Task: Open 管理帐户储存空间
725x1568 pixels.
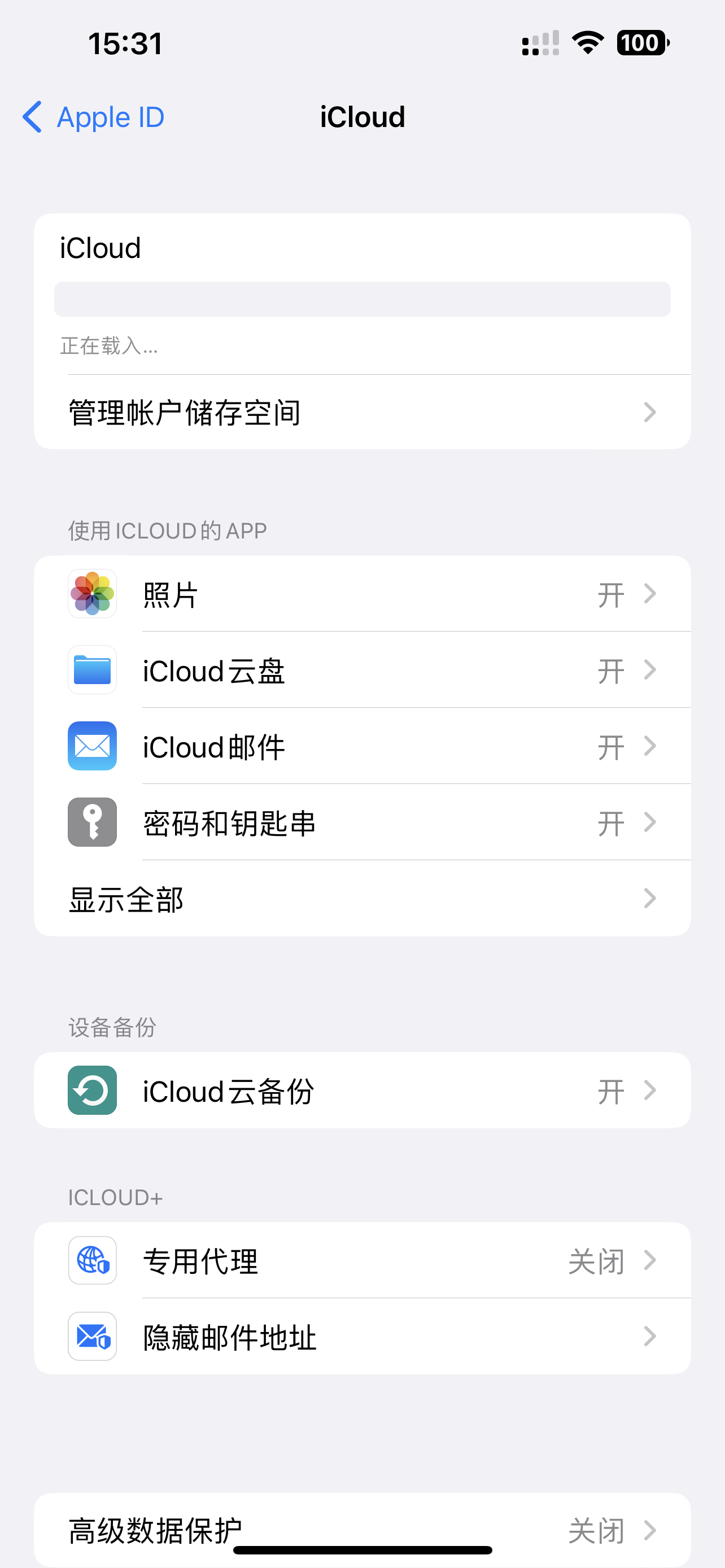Action: [x=361, y=412]
